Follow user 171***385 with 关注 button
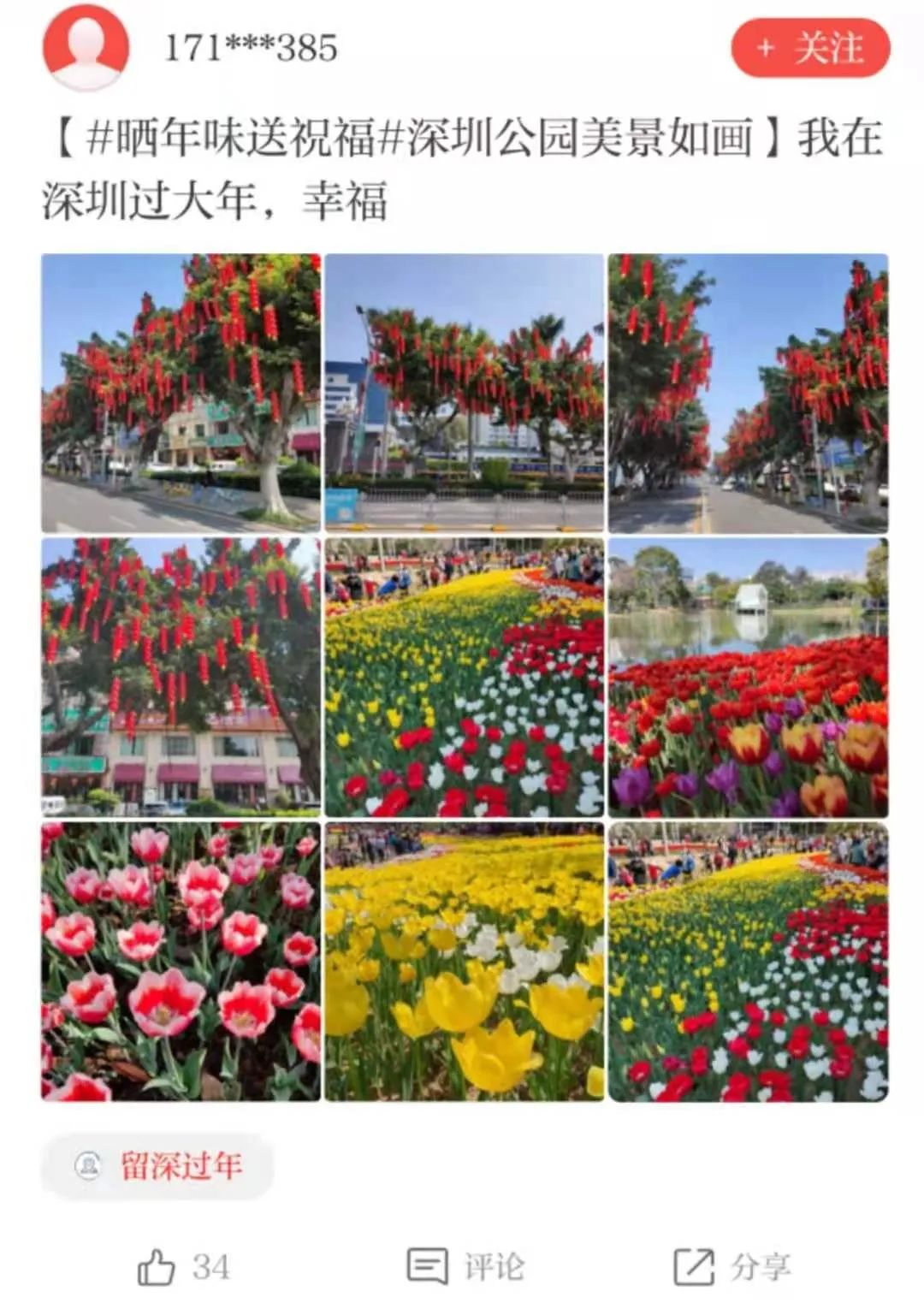924x1303 pixels. click(x=810, y=48)
